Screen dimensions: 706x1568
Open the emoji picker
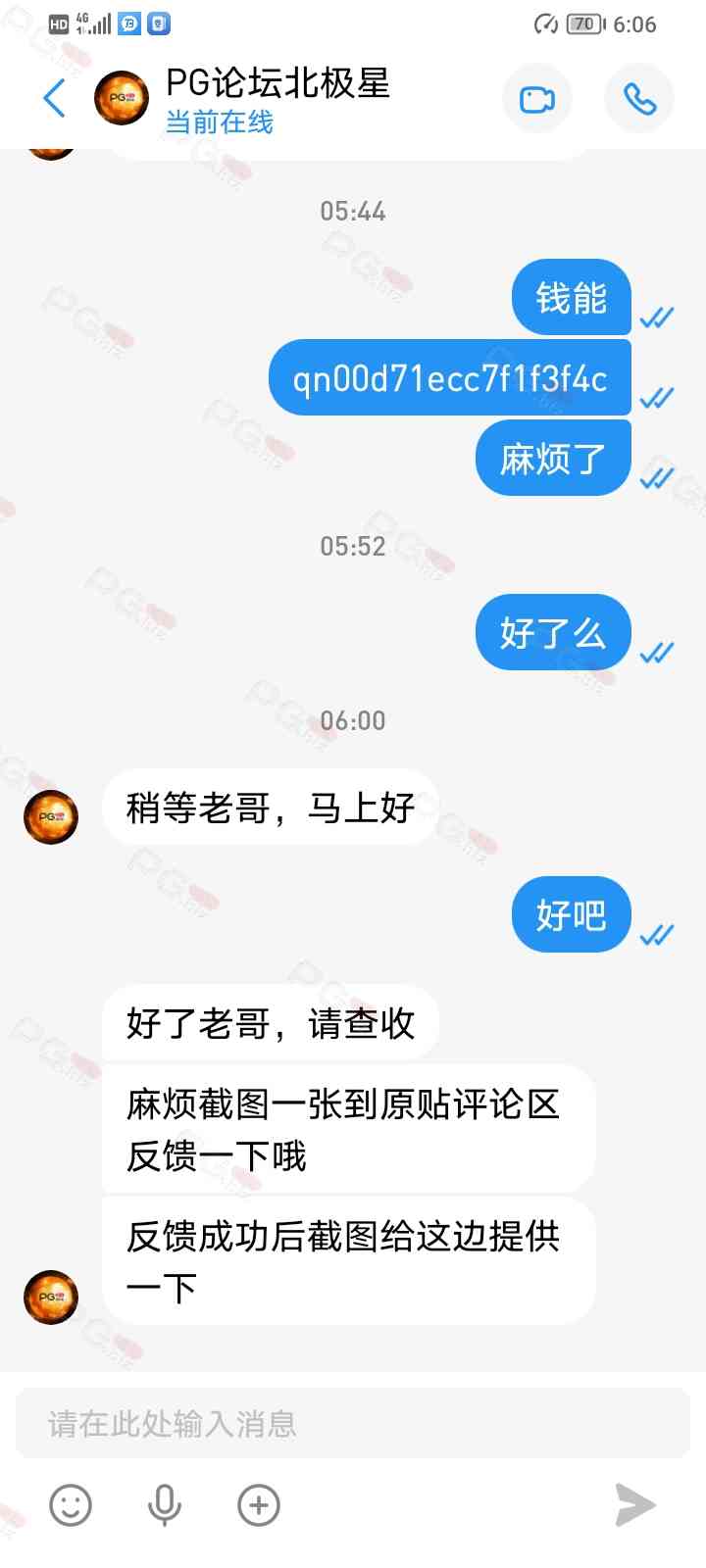71,1505
